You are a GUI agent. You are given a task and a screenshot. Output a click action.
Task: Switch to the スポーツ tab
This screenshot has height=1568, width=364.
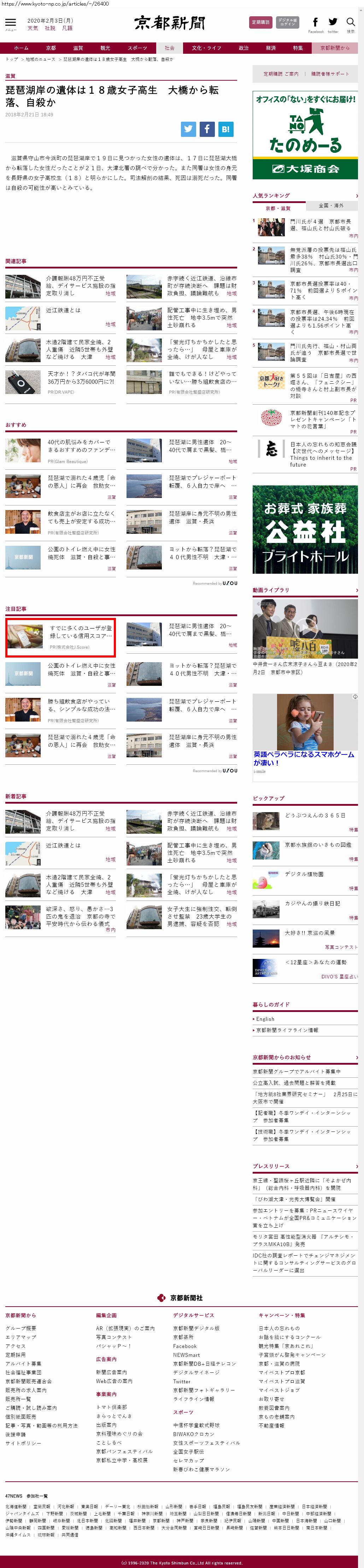(x=137, y=47)
